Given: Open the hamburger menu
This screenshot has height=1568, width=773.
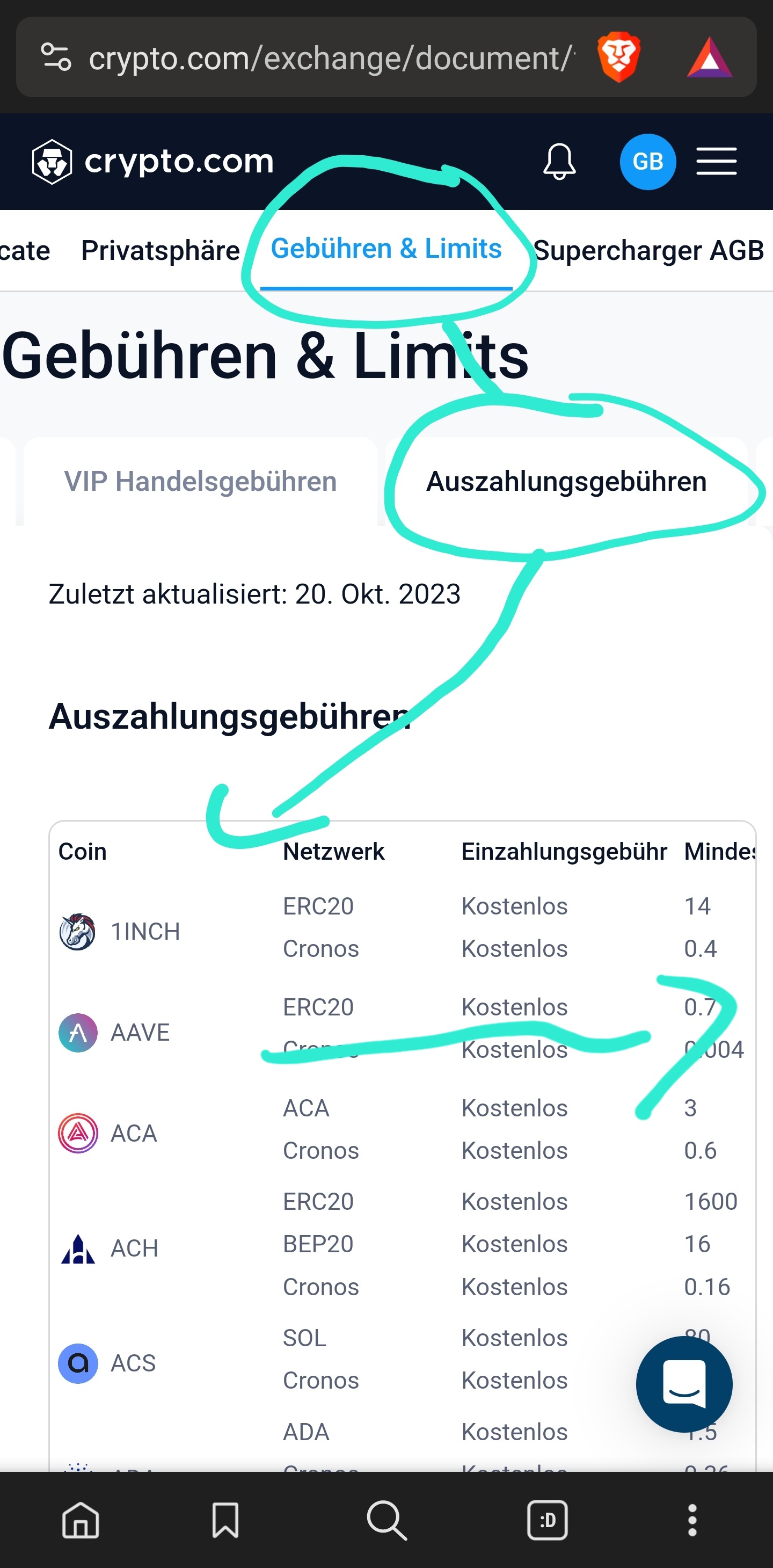Looking at the screenshot, I should [x=717, y=161].
